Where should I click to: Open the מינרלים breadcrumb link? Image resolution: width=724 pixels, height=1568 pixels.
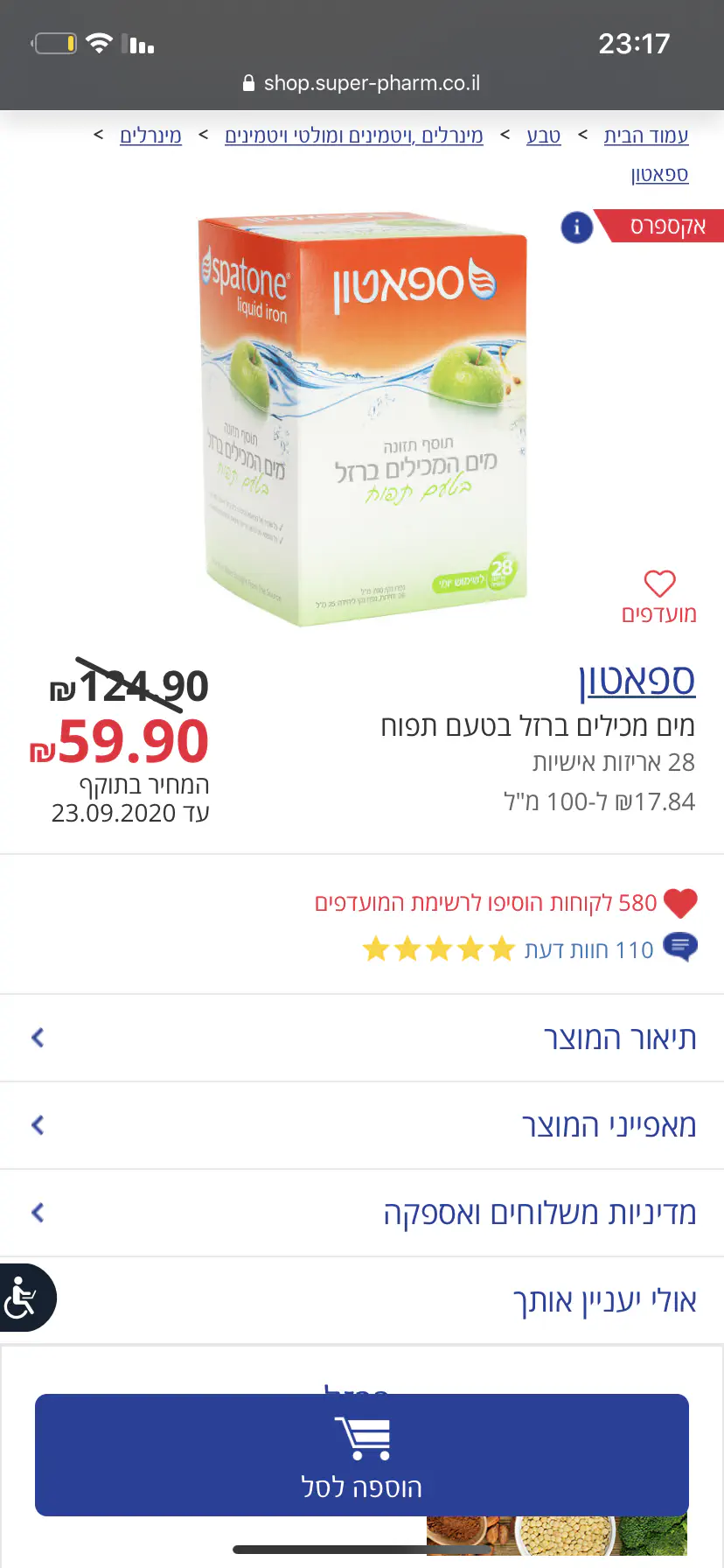(x=150, y=136)
